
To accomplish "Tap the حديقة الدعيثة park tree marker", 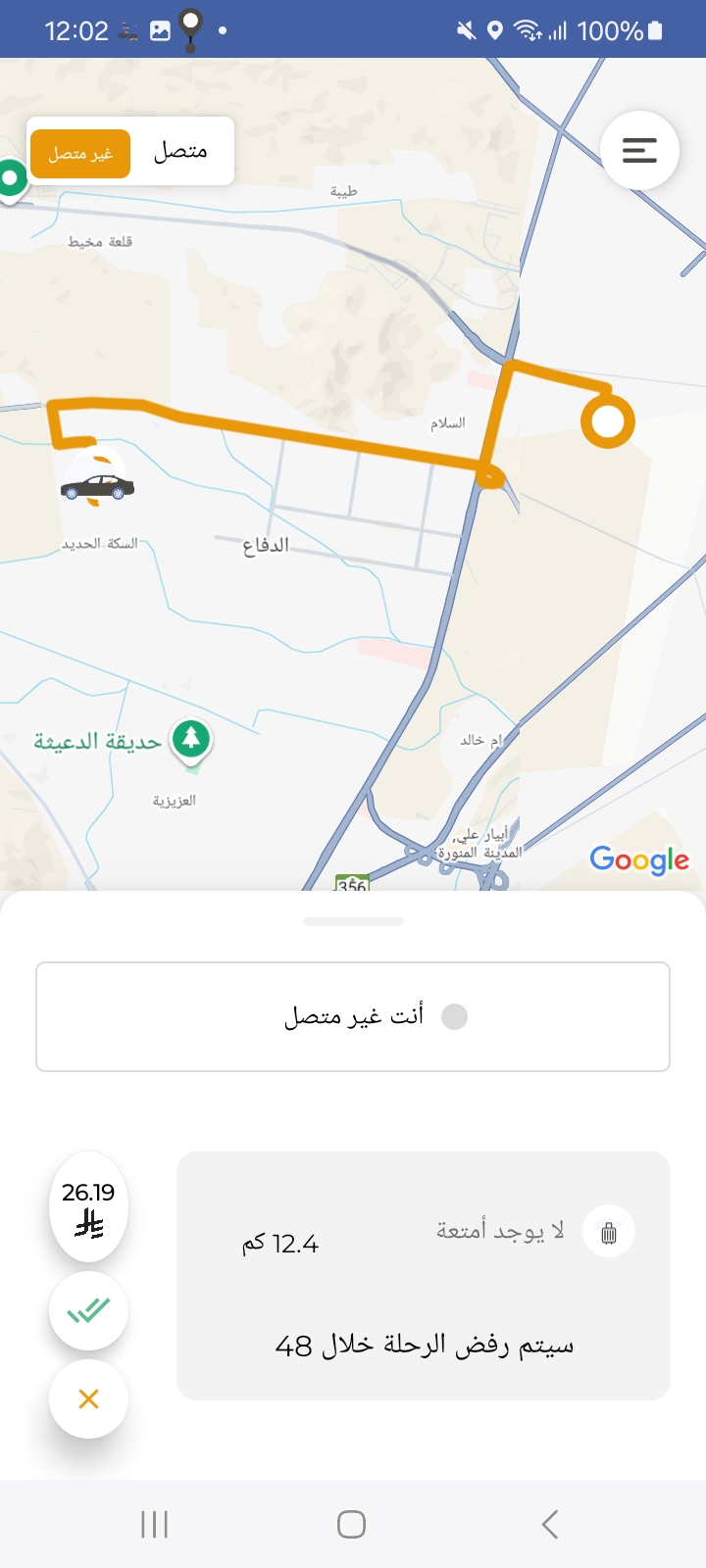I will coord(190,739).
